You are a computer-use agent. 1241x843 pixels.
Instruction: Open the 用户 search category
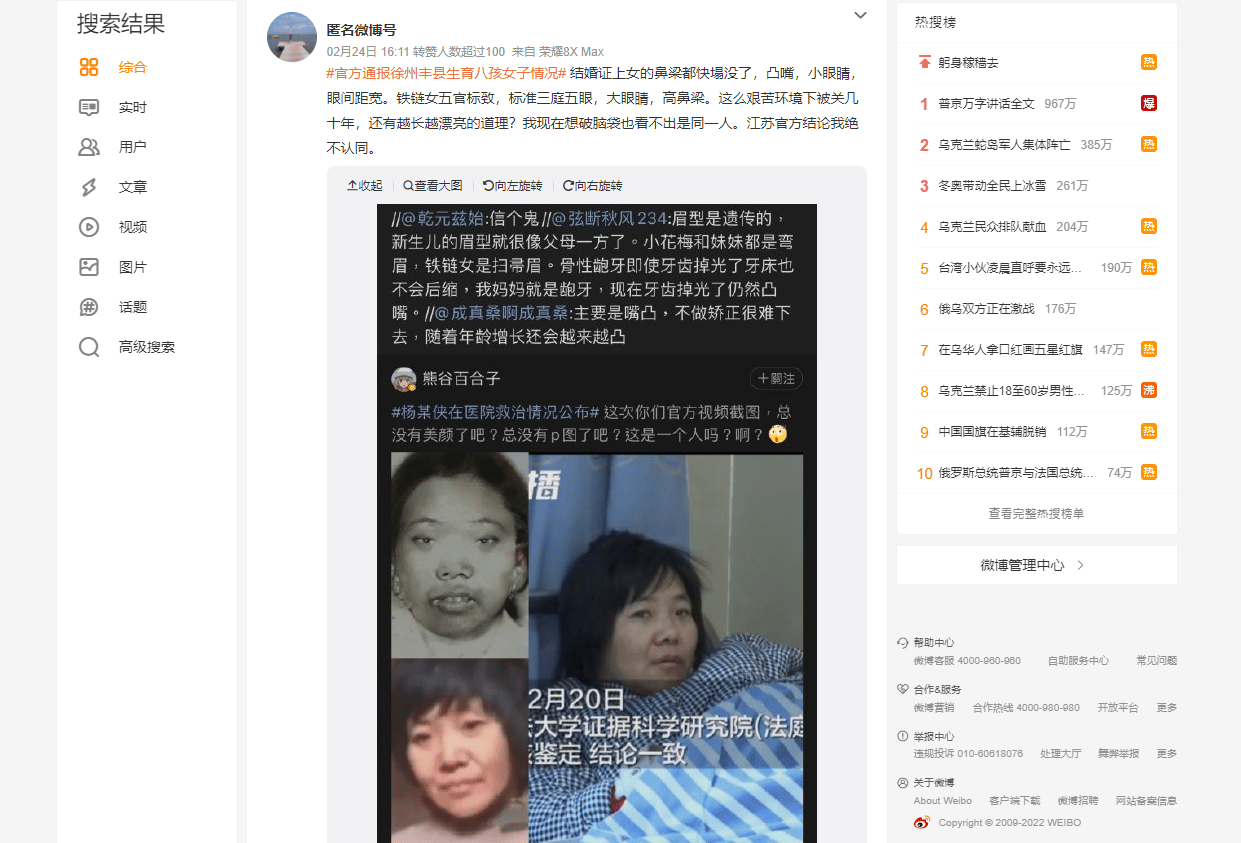pos(131,147)
